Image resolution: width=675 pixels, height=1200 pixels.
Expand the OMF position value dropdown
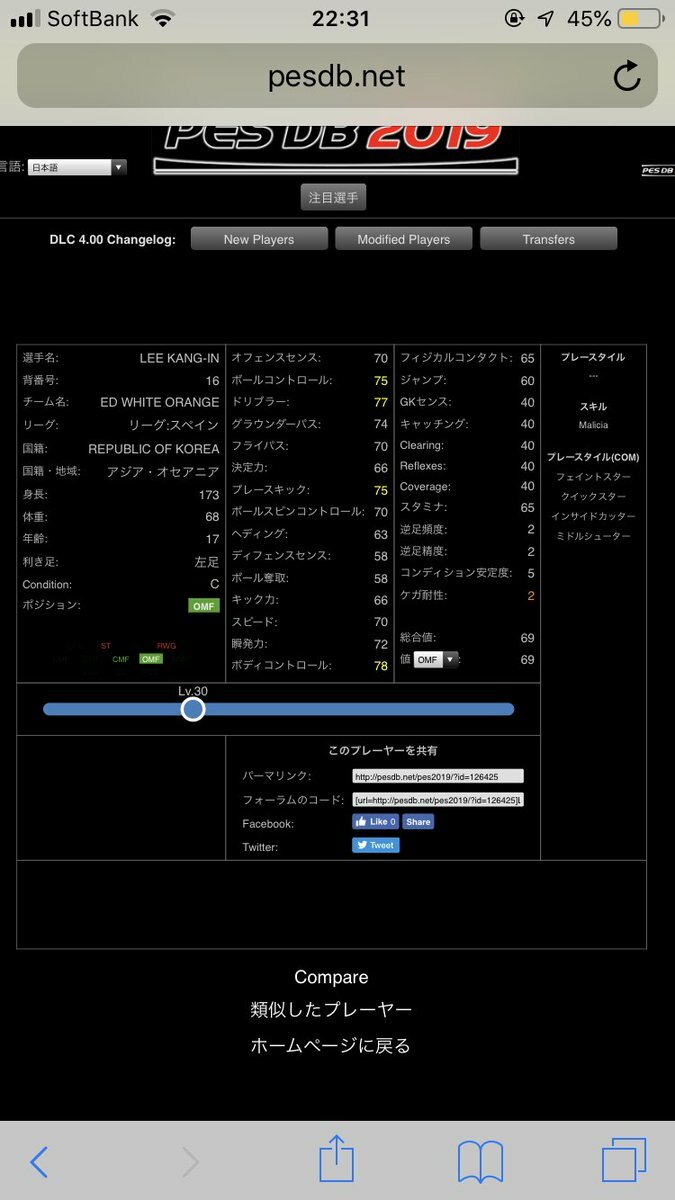436,660
